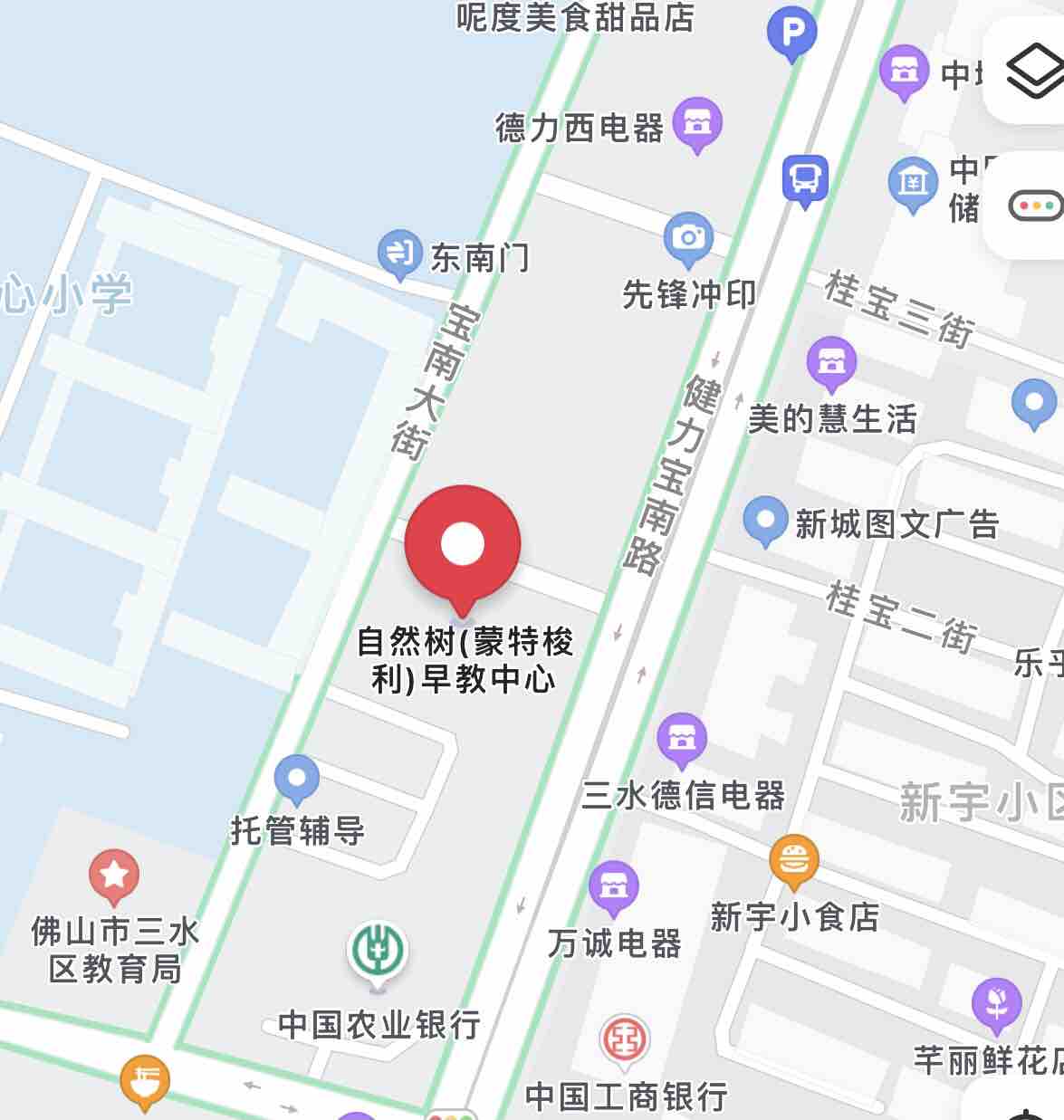Select the 芊丽鲜花店 flower shop marker
Image resolution: width=1064 pixels, height=1120 pixels.
(997, 1003)
